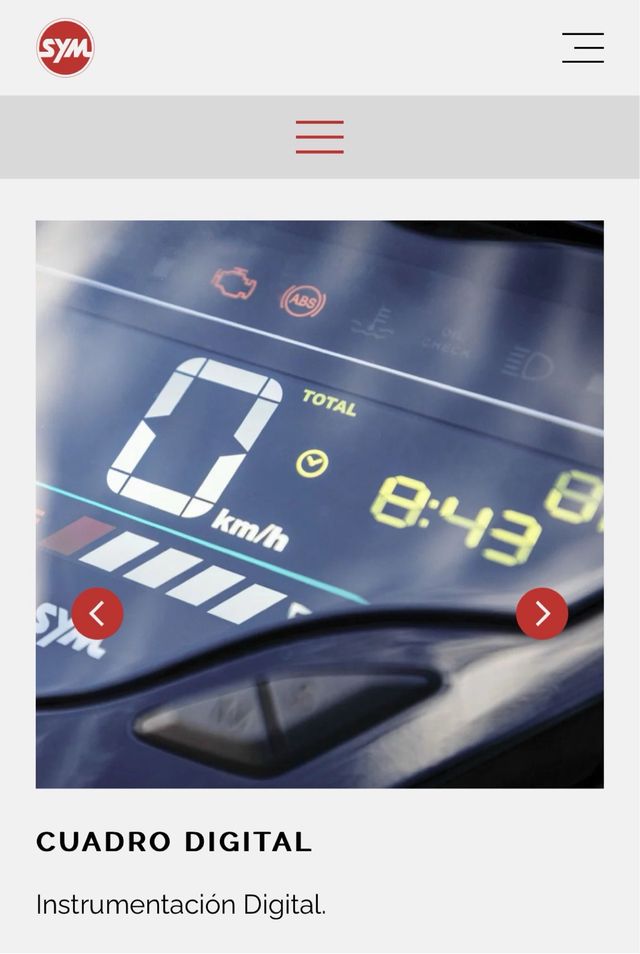Show the next carousel image
Viewport: 640px width, 954px height.
point(542,613)
